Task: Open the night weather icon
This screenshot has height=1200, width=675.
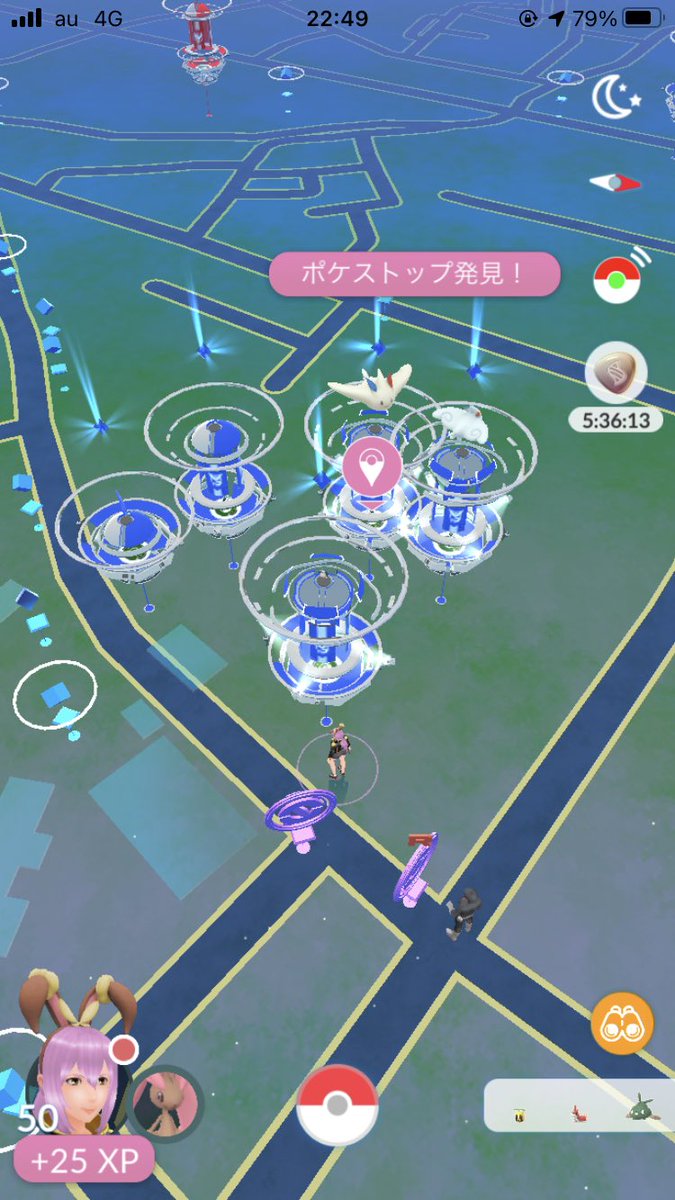Action: point(614,98)
